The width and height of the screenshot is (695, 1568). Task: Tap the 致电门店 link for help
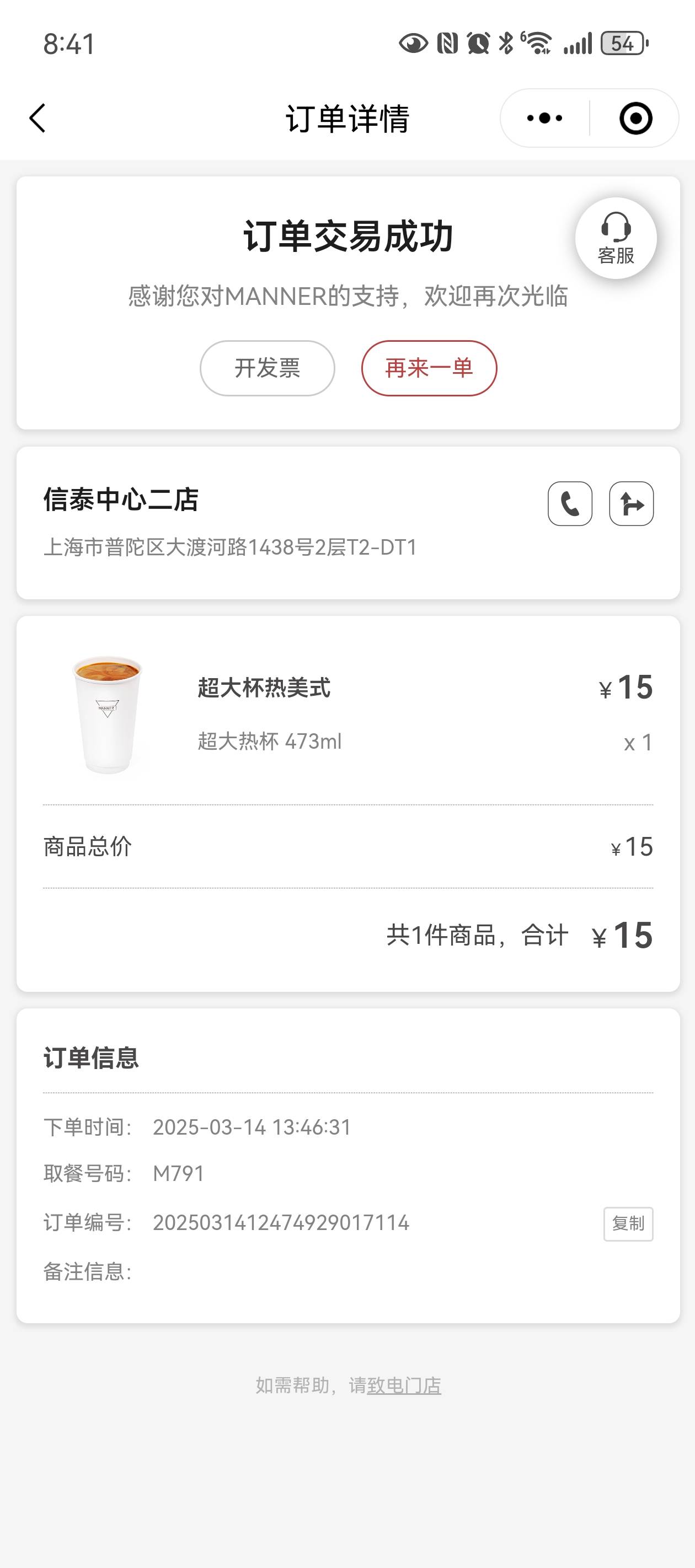tap(404, 1385)
